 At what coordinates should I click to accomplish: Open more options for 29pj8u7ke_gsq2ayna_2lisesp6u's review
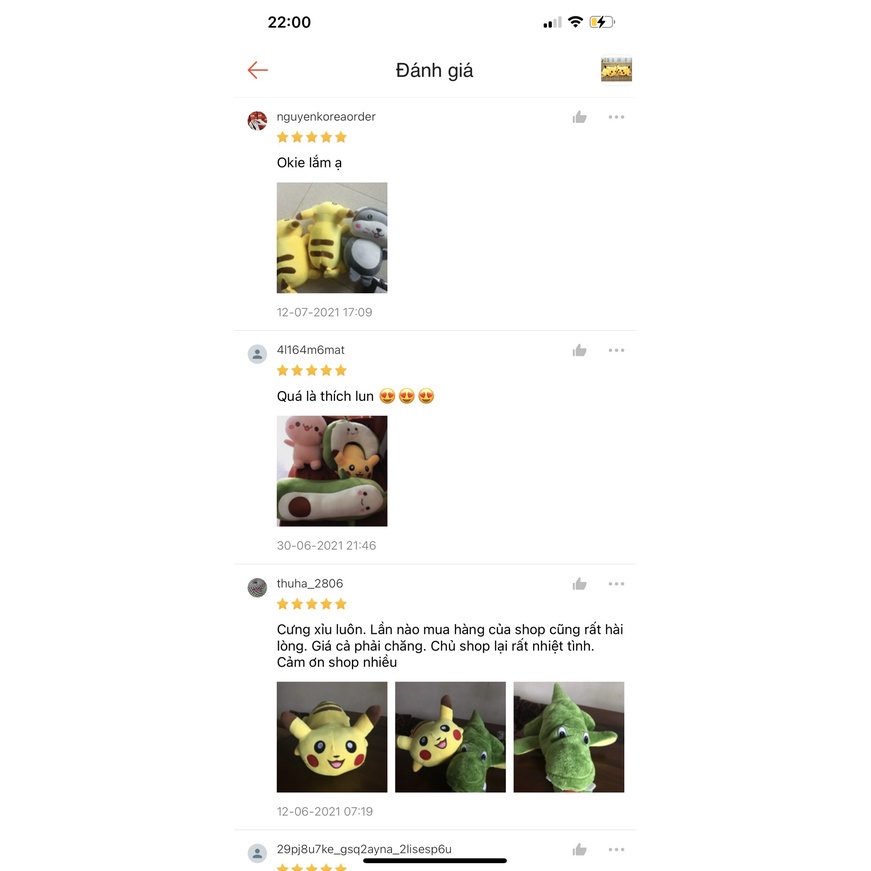(616, 850)
